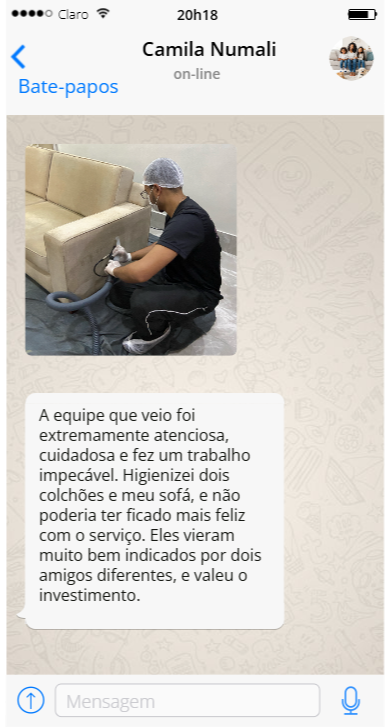This screenshot has width=391, height=727.
Task: View Camila Numali's profile picture
Action: (x=351, y=58)
